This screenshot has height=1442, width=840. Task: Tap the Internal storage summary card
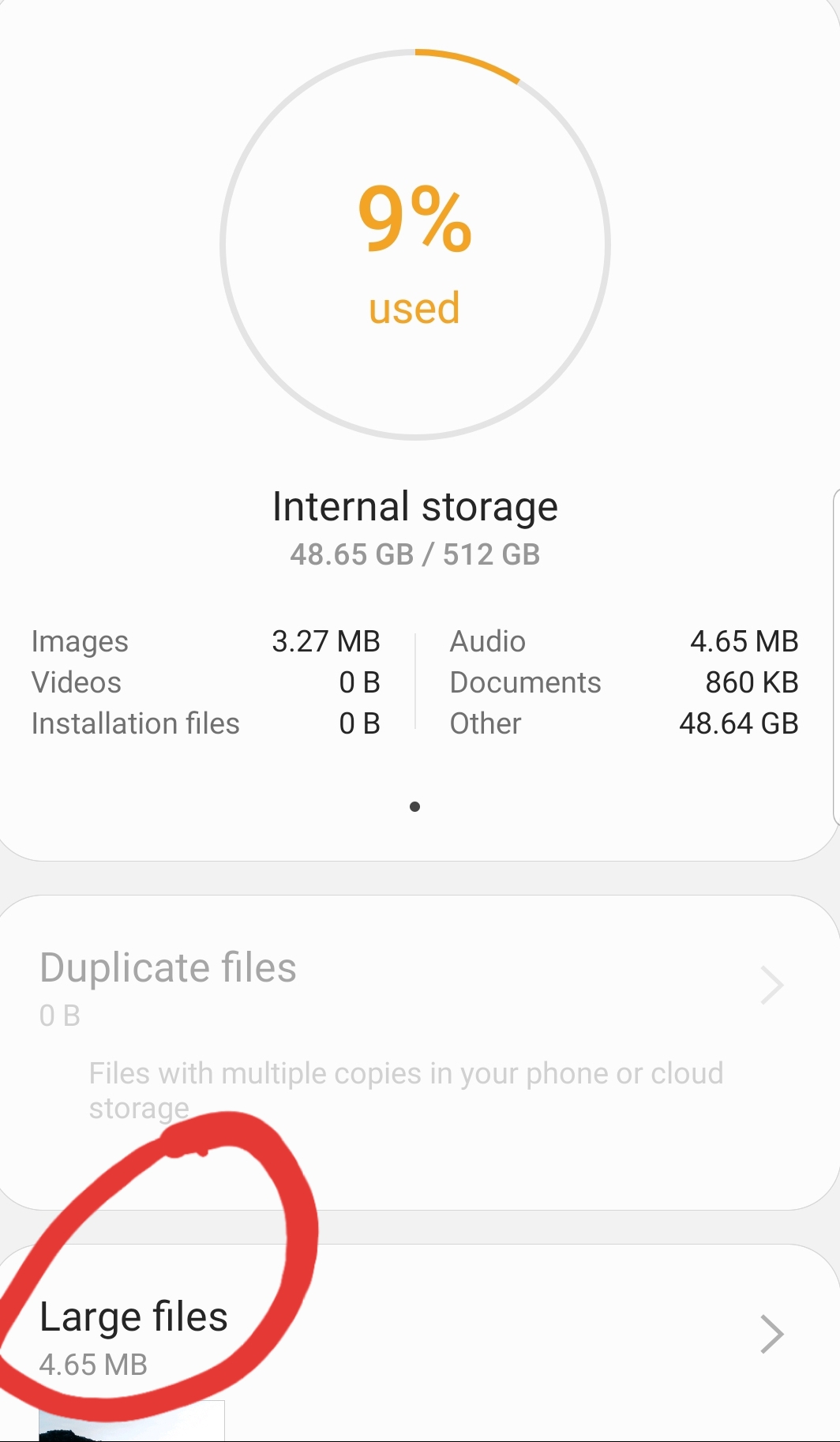pos(420,430)
